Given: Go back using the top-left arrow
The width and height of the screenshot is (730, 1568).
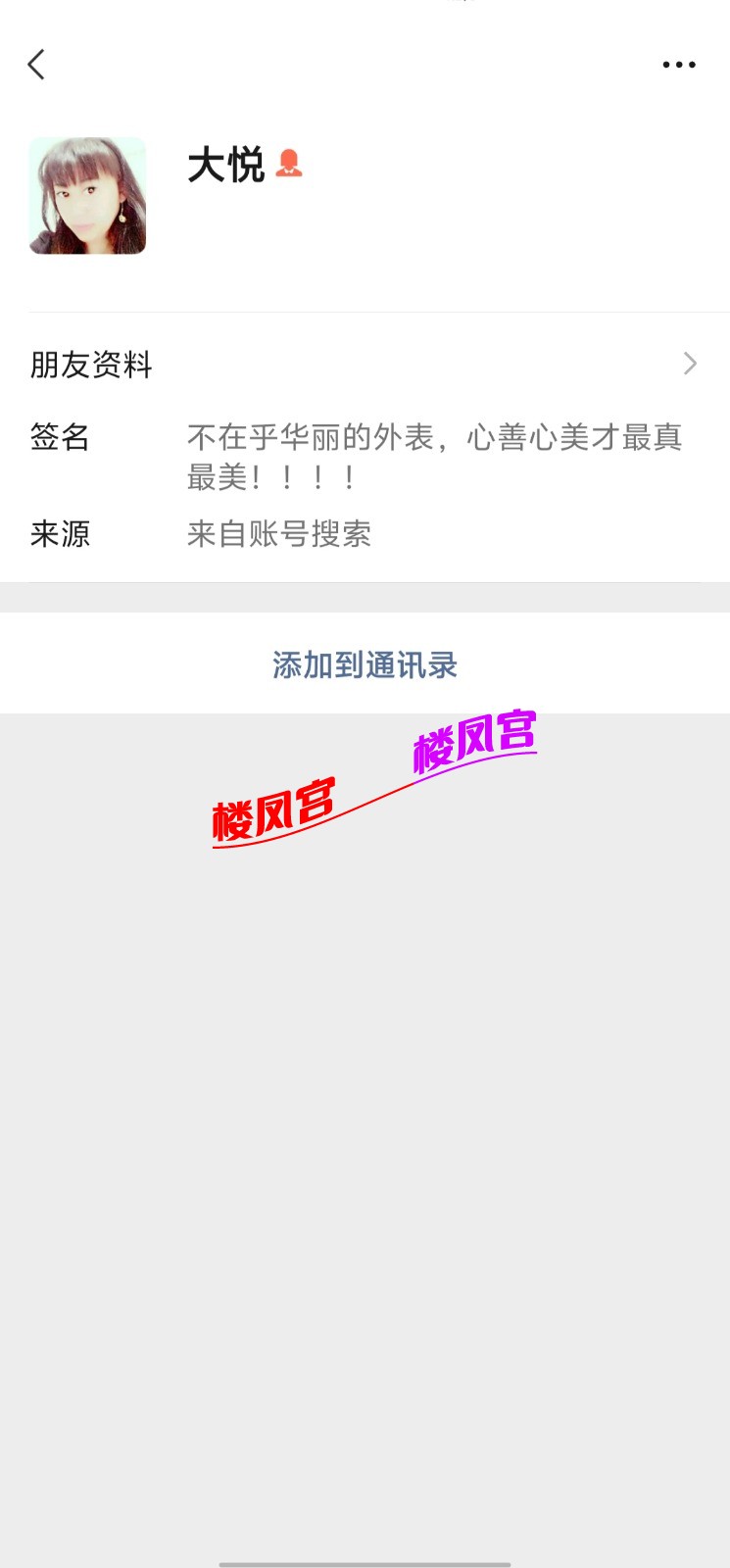Looking at the screenshot, I should [x=36, y=65].
